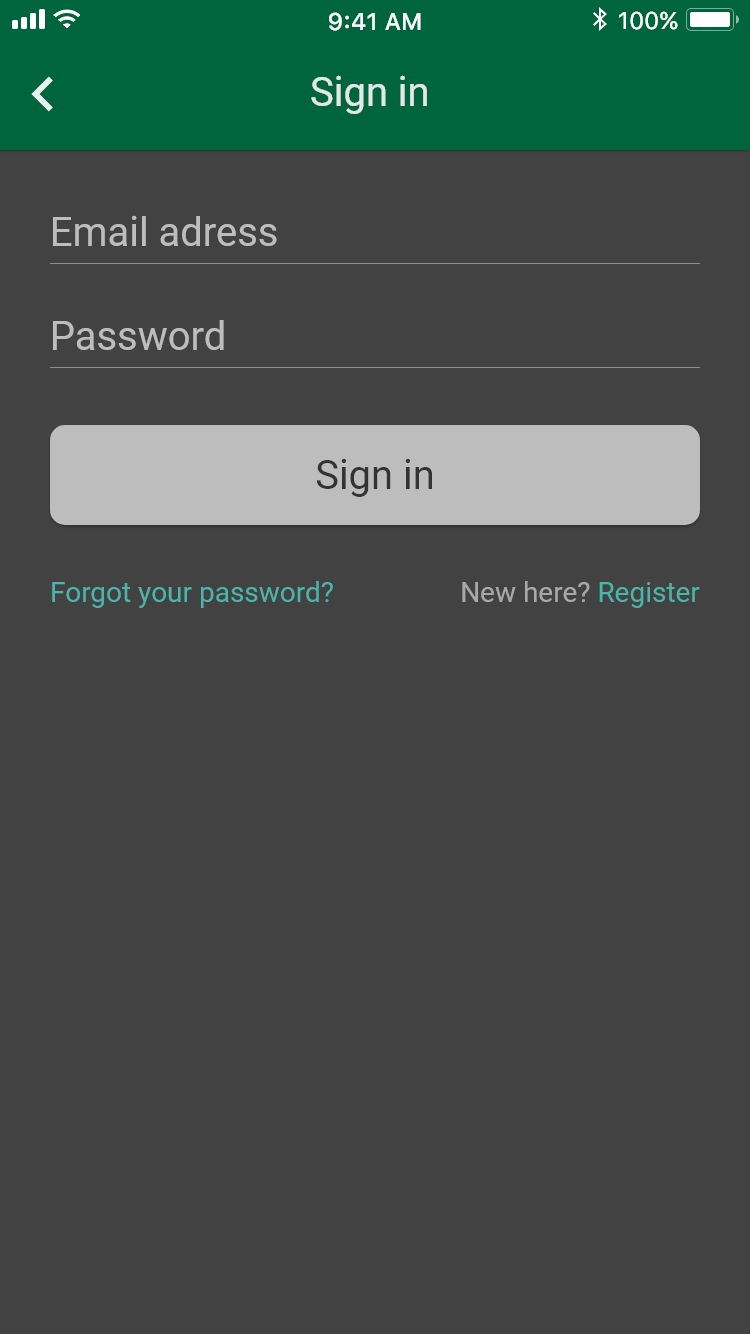Screen dimensions: 750x1334
Task: Go back using the arrow icon
Action: 43,94
